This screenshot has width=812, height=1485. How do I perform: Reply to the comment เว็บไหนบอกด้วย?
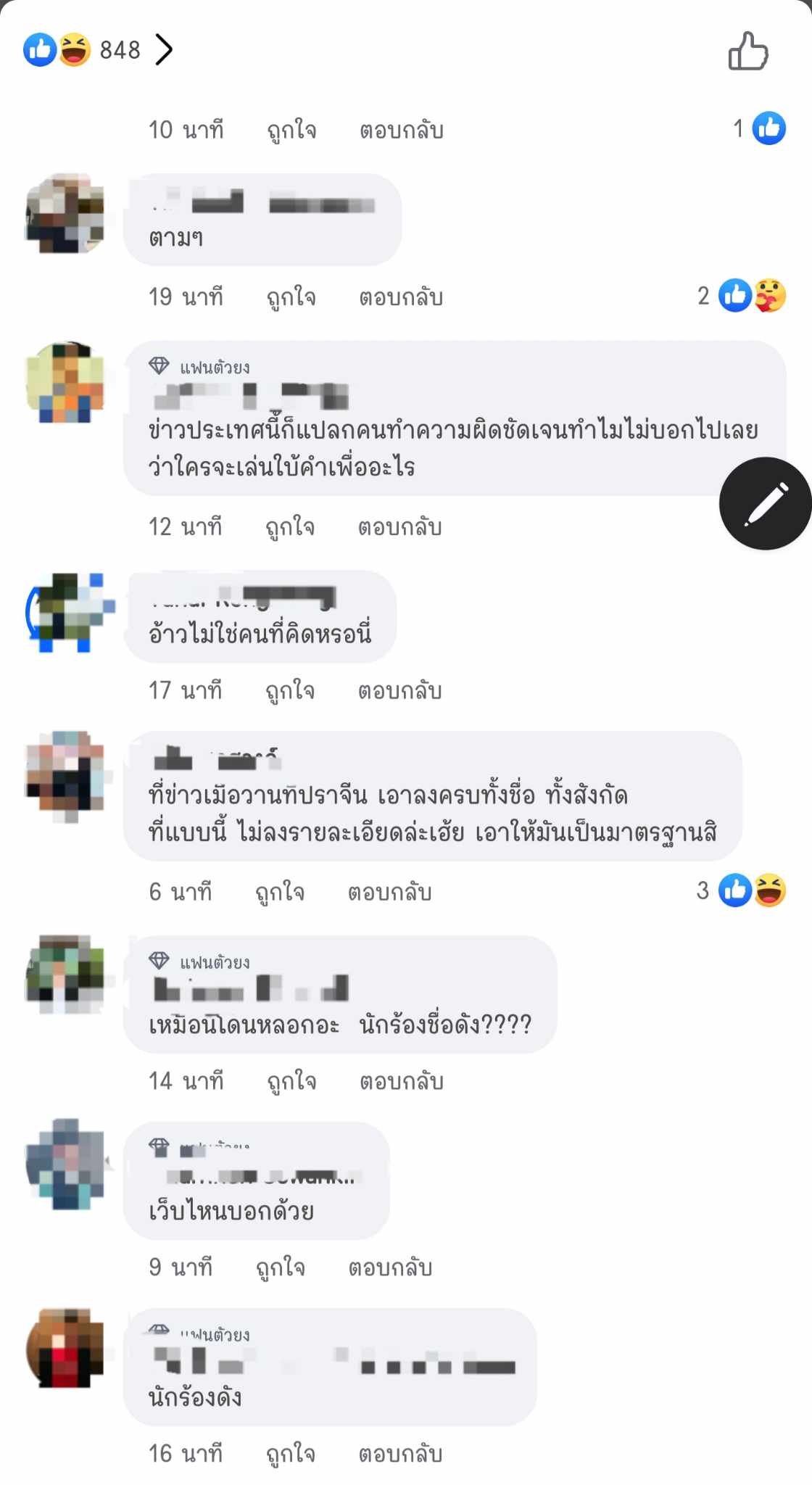coord(390,1267)
